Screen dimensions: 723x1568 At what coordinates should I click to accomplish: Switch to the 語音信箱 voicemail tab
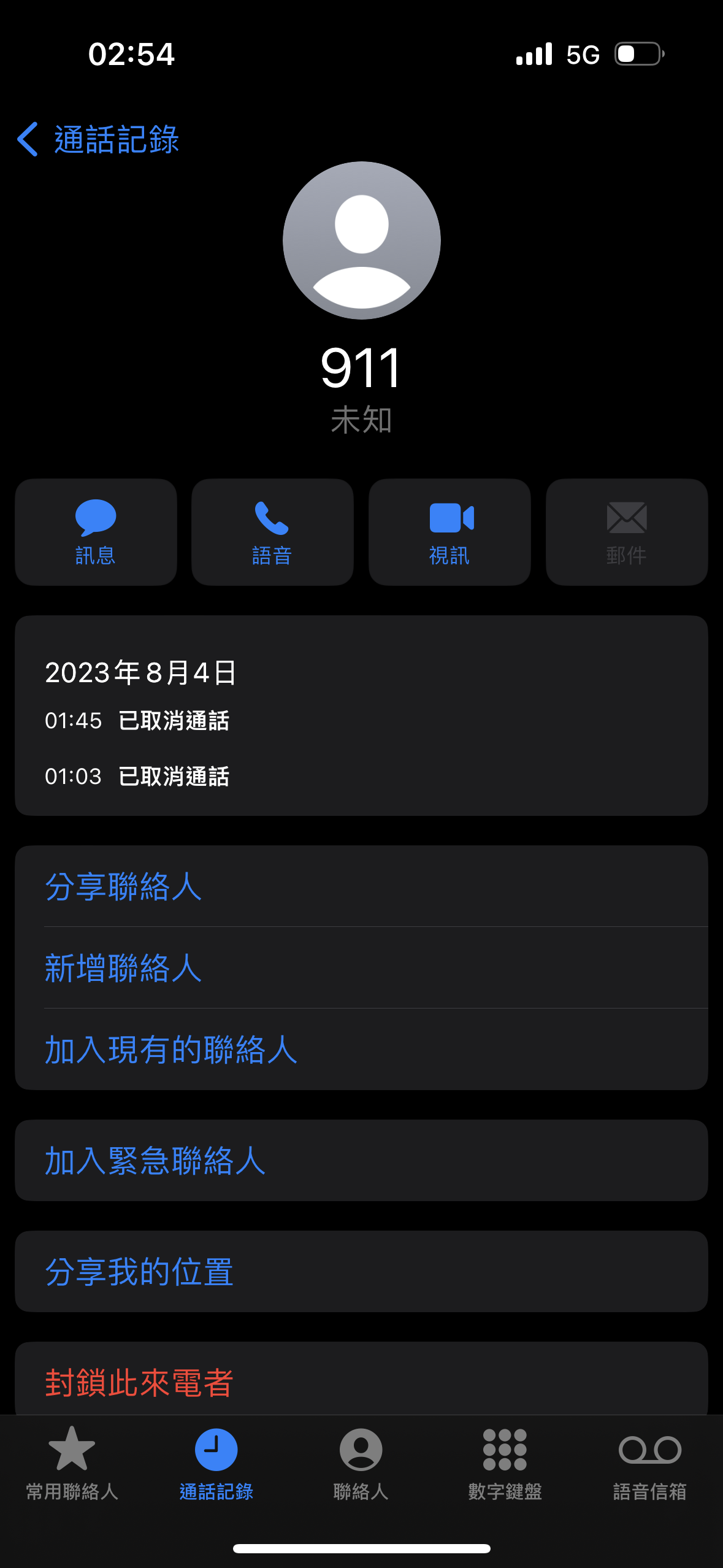tap(650, 1463)
